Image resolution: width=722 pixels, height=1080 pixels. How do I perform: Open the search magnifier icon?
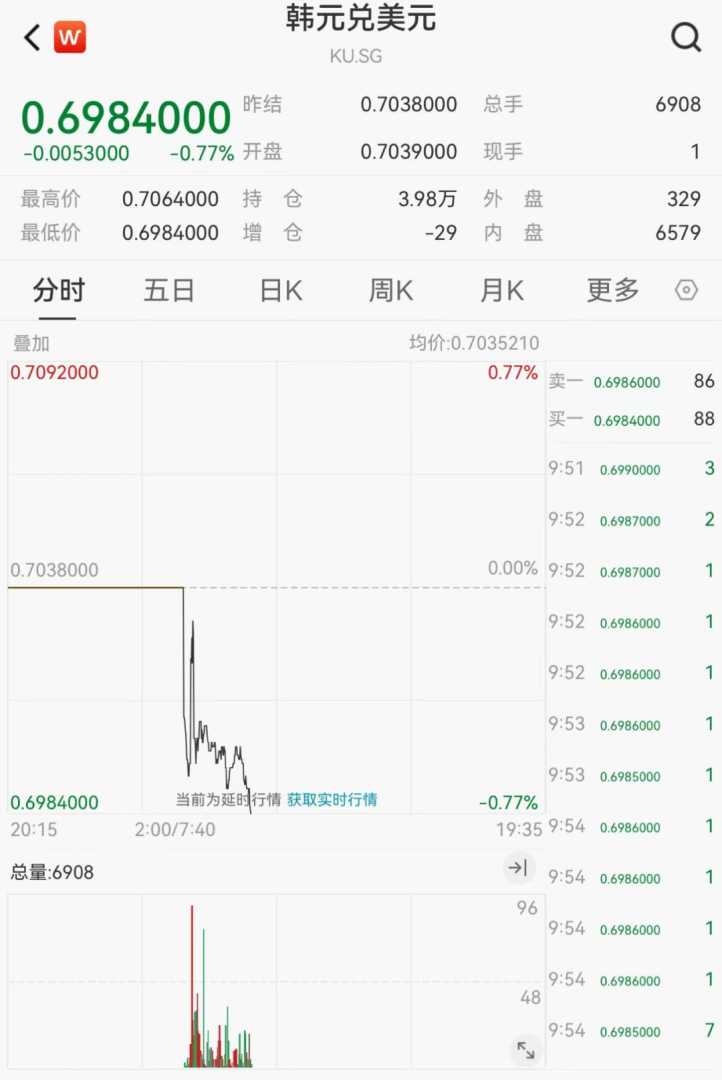click(x=686, y=38)
